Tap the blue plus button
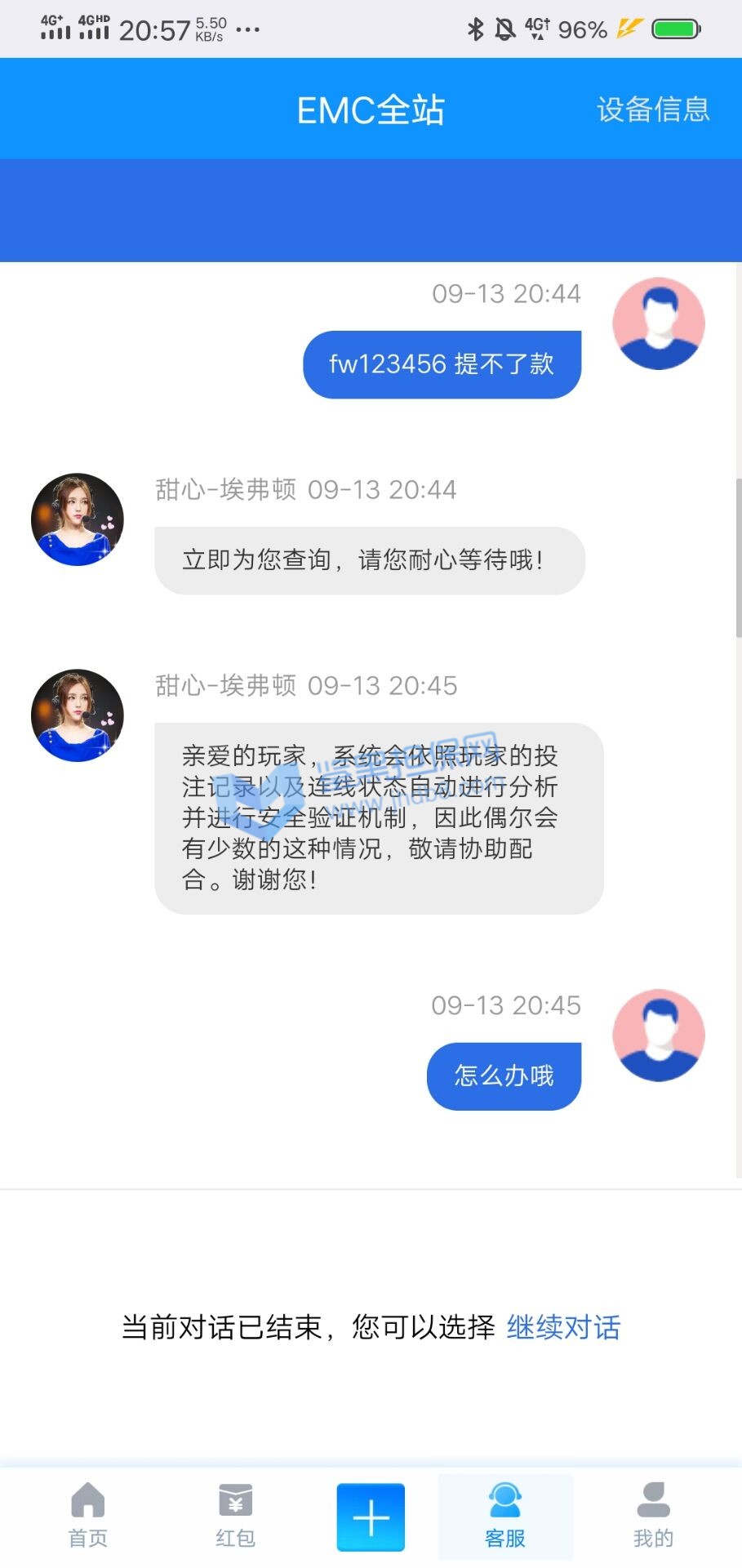742x1568 pixels. coord(371,1517)
